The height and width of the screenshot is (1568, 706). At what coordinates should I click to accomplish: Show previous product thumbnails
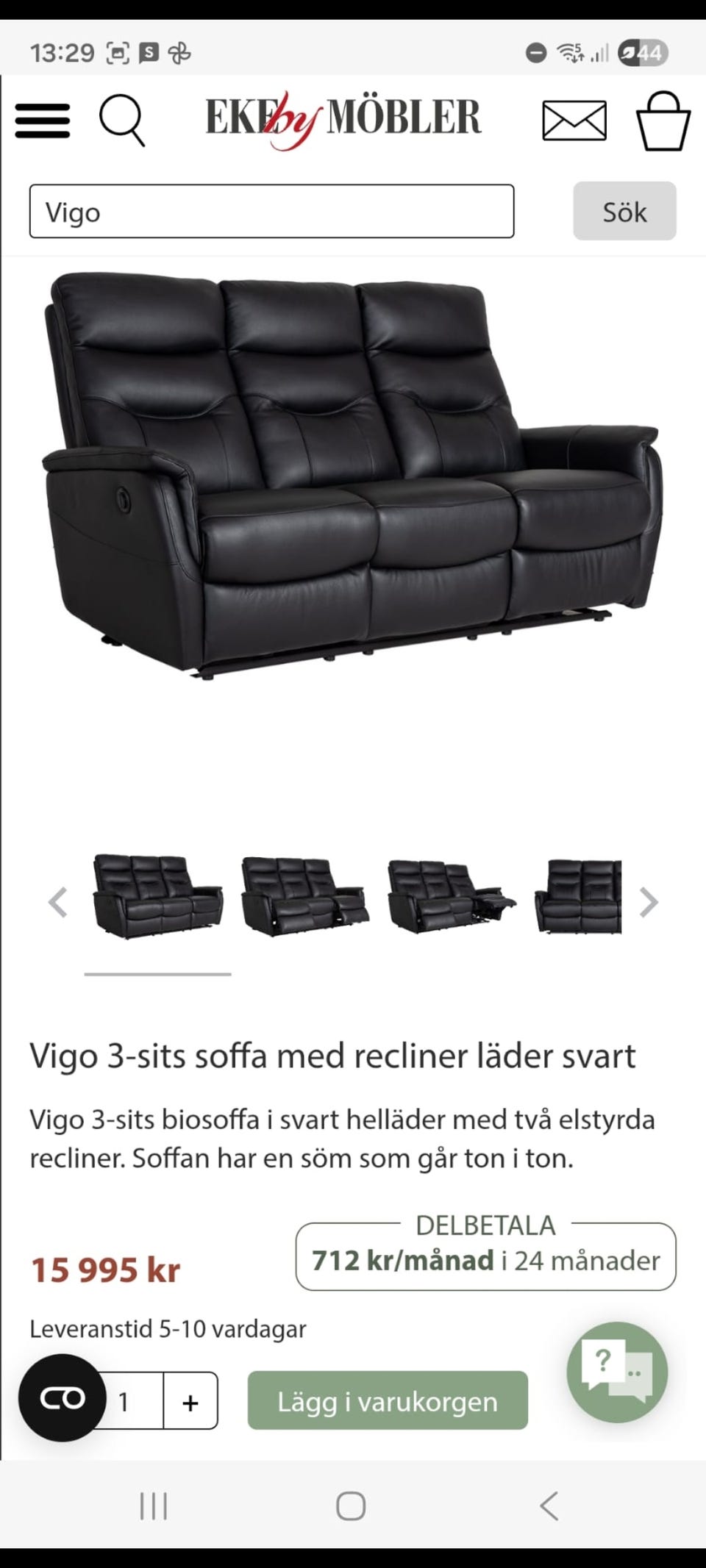58,902
